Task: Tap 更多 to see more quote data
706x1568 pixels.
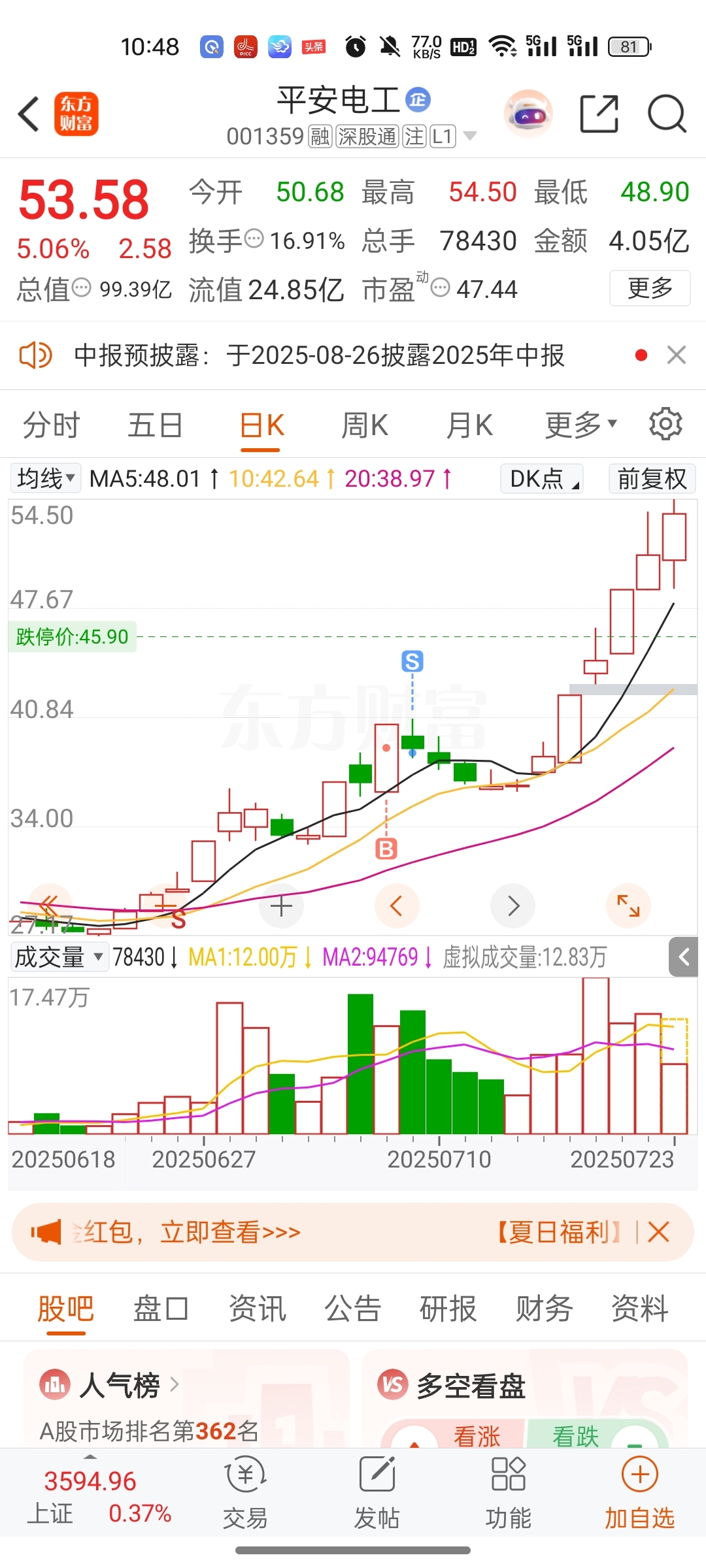Action: [x=650, y=288]
